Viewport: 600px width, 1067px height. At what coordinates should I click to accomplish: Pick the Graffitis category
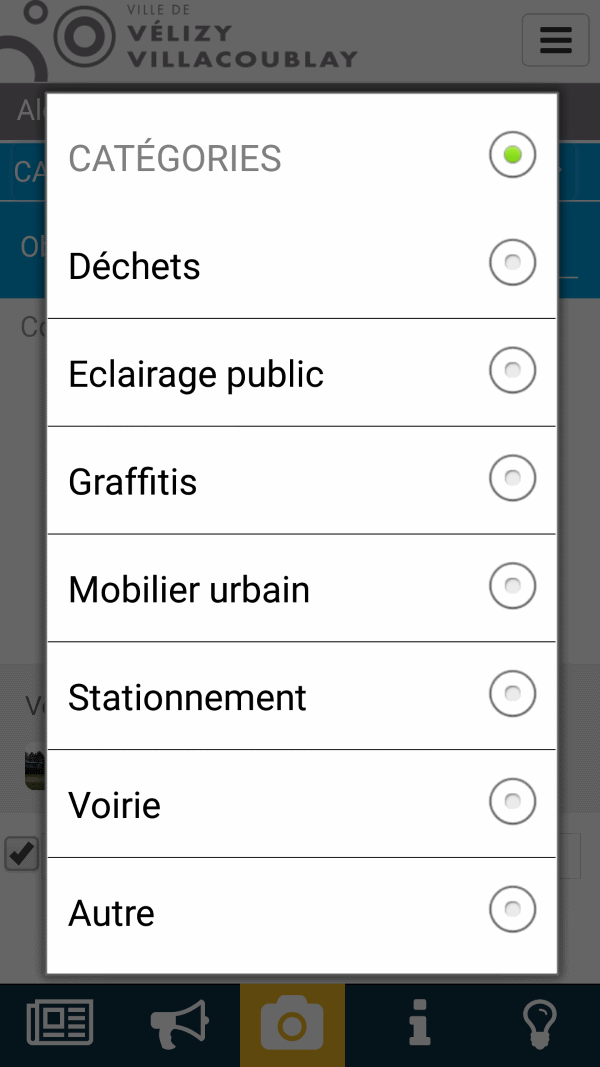click(301, 480)
